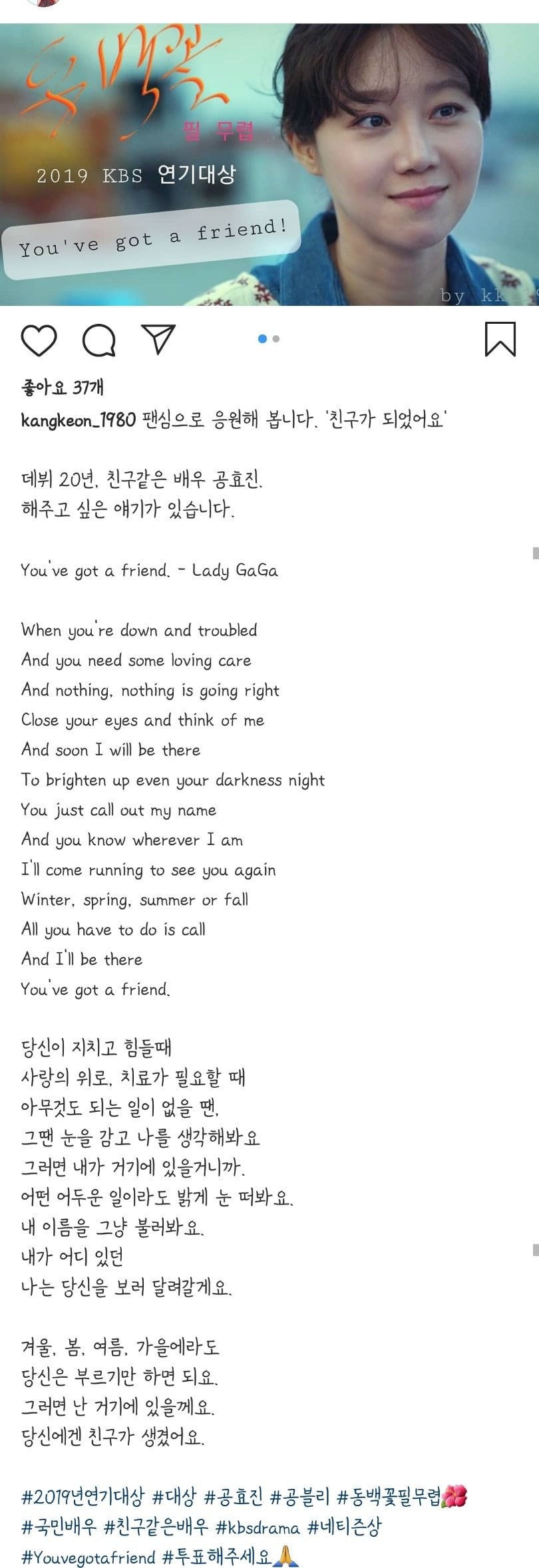View posts tagged #동백꽃필무렵
Viewport: 539px width, 1568px height.
coord(389,1497)
